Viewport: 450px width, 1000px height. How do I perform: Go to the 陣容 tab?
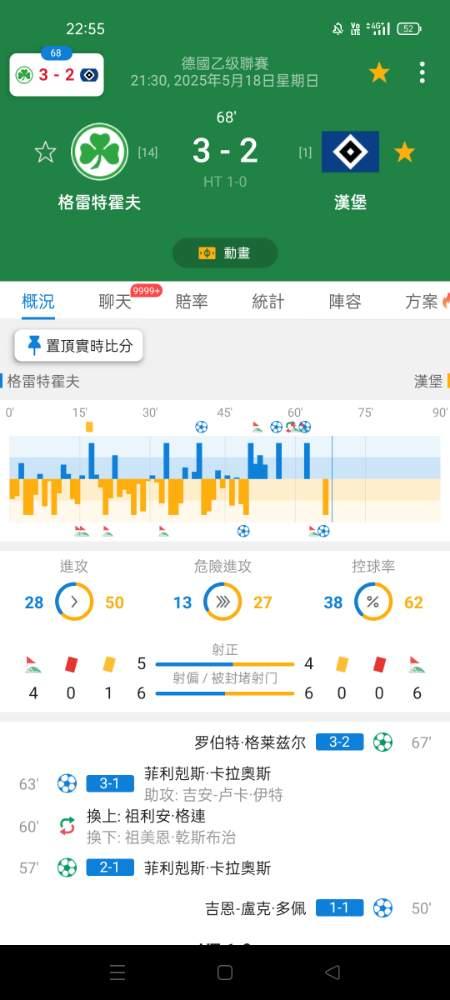click(x=345, y=302)
